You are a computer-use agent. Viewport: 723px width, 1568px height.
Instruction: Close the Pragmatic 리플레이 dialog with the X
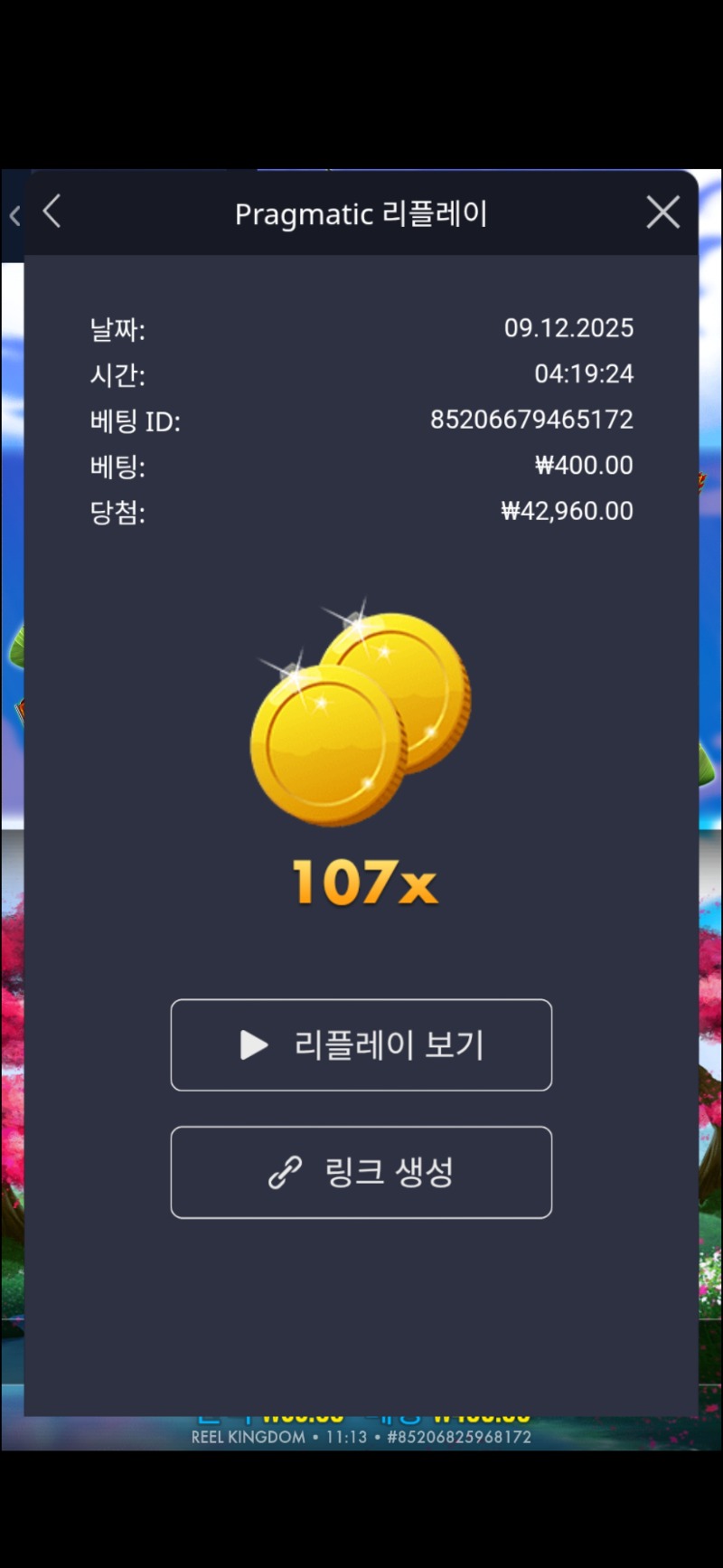pyautogui.click(x=662, y=212)
